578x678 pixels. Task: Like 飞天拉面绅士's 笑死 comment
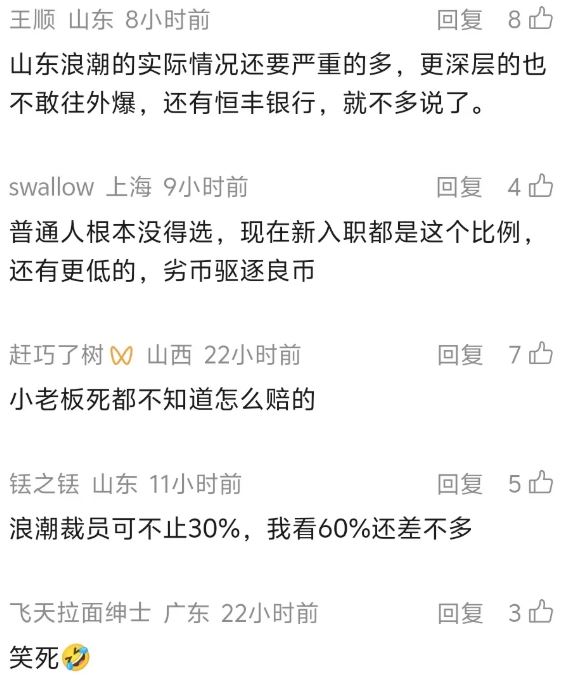(541, 611)
